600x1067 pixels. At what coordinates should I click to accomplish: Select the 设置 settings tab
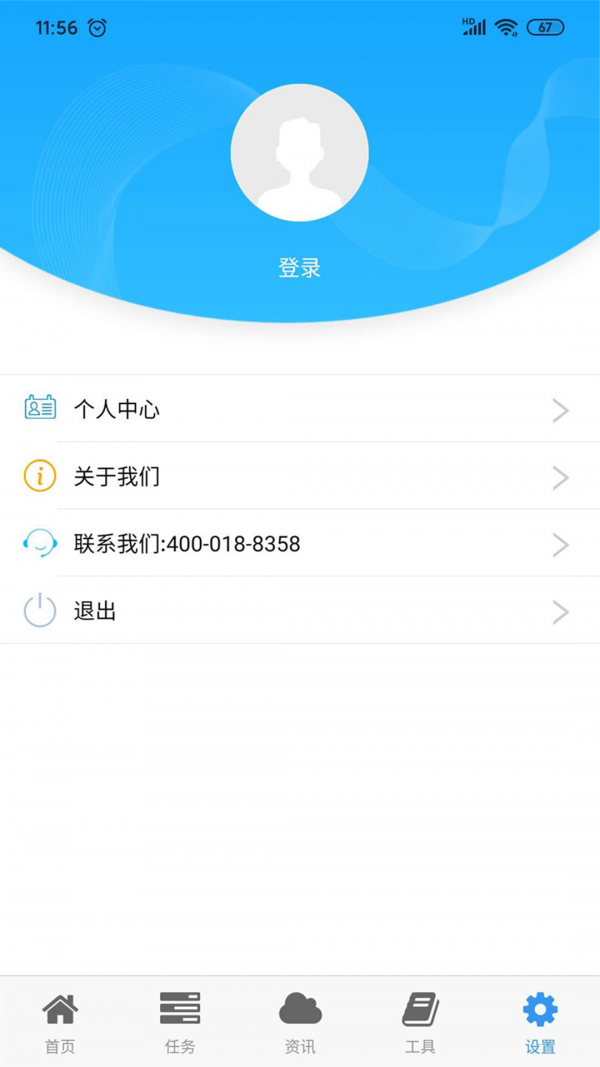coord(540,1022)
